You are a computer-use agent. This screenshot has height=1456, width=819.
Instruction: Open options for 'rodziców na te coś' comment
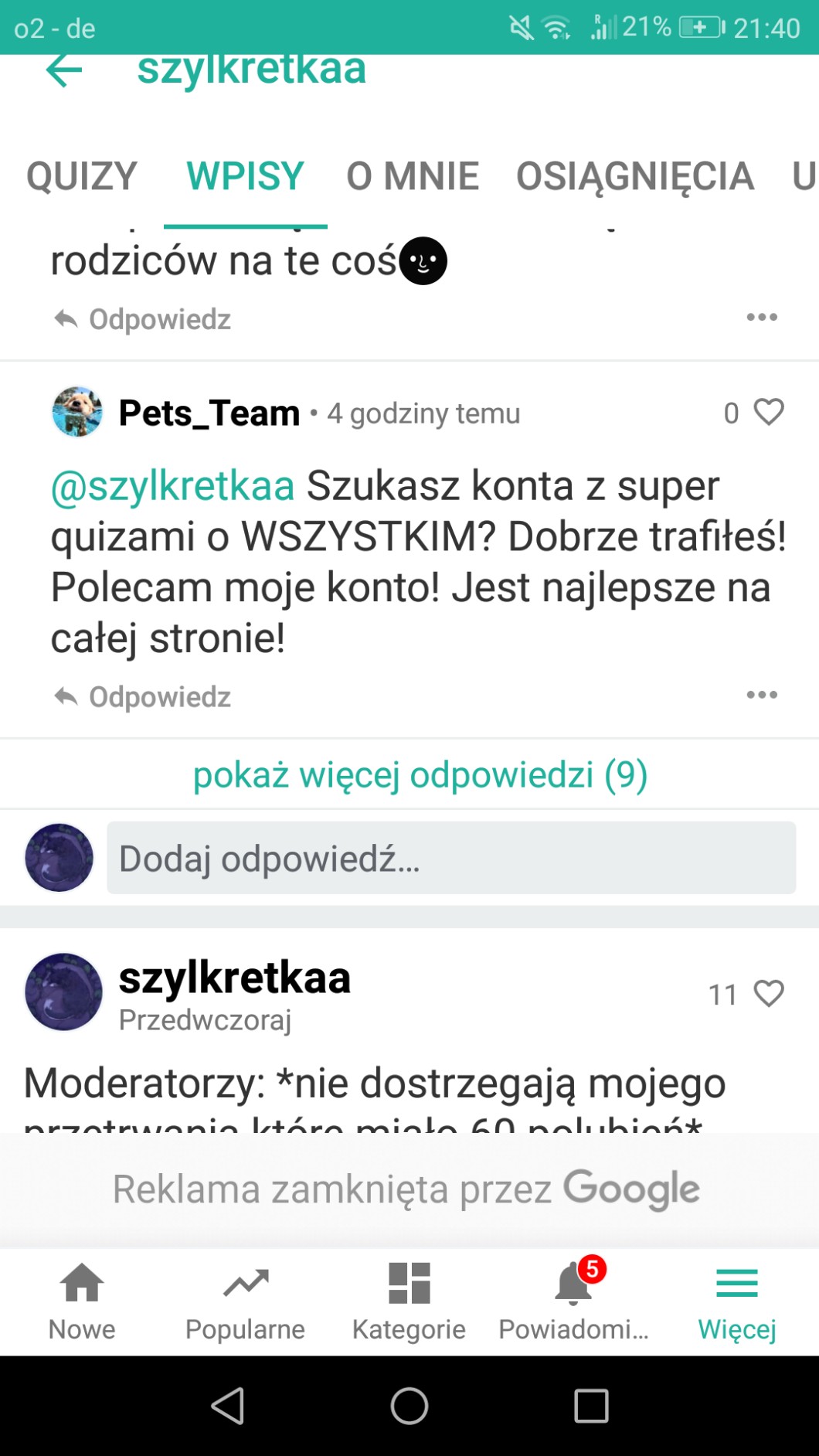(x=762, y=317)
